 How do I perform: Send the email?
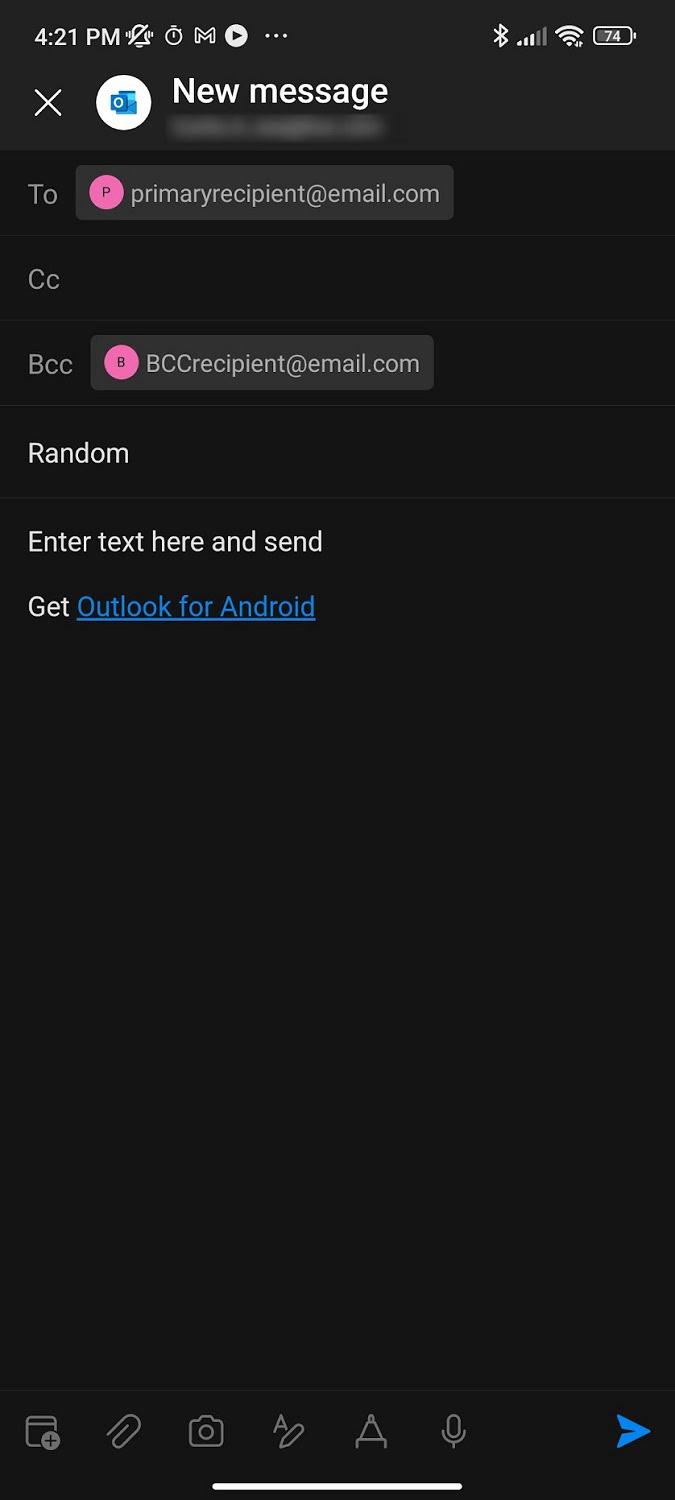tap(633, 1432)
